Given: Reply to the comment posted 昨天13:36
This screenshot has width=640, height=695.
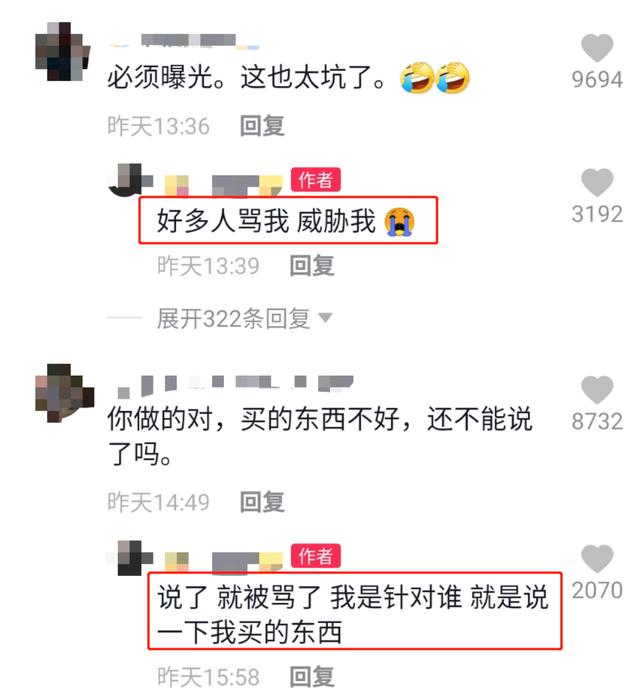Looking at the screenshot, I should [x=262, y=126].
